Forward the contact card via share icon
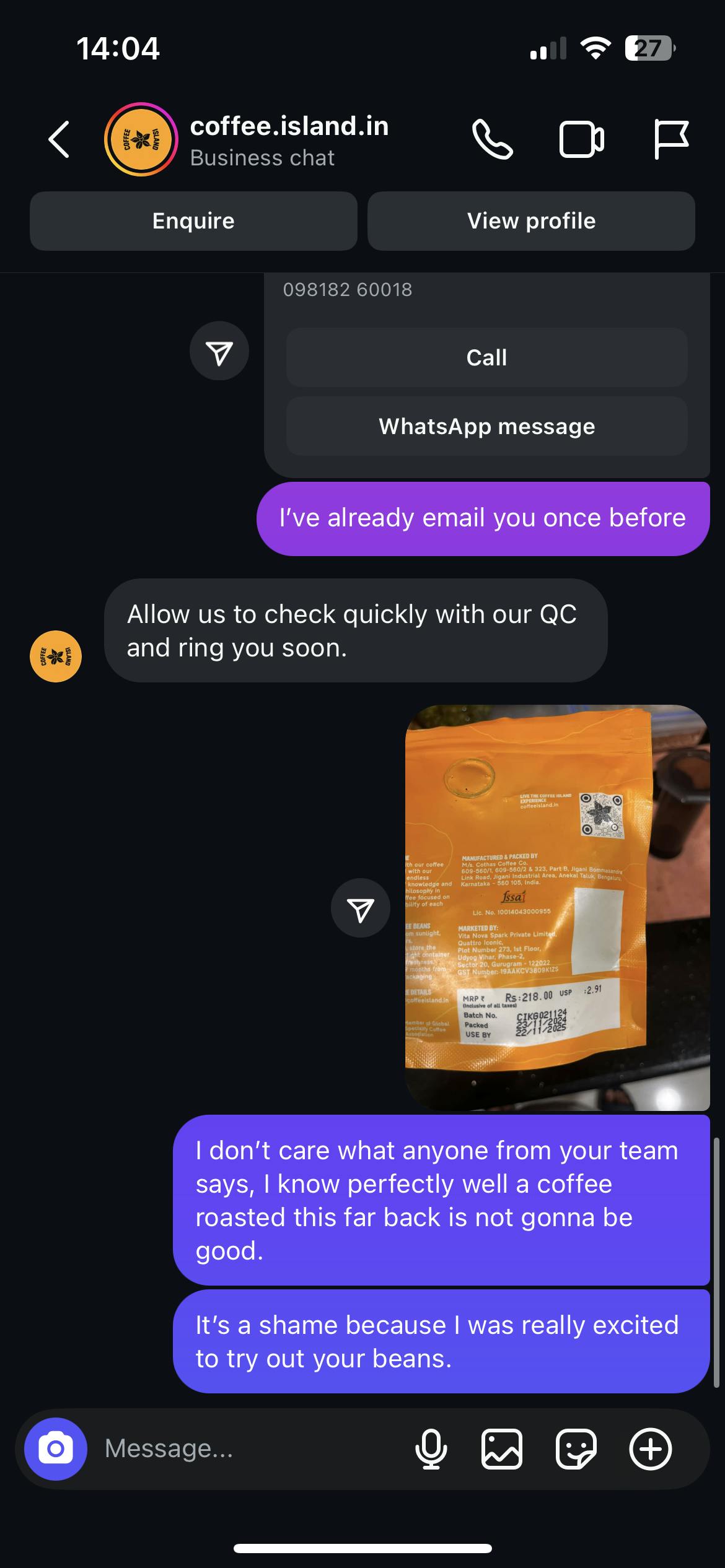725x1568 pixels. tap(219, 351)
